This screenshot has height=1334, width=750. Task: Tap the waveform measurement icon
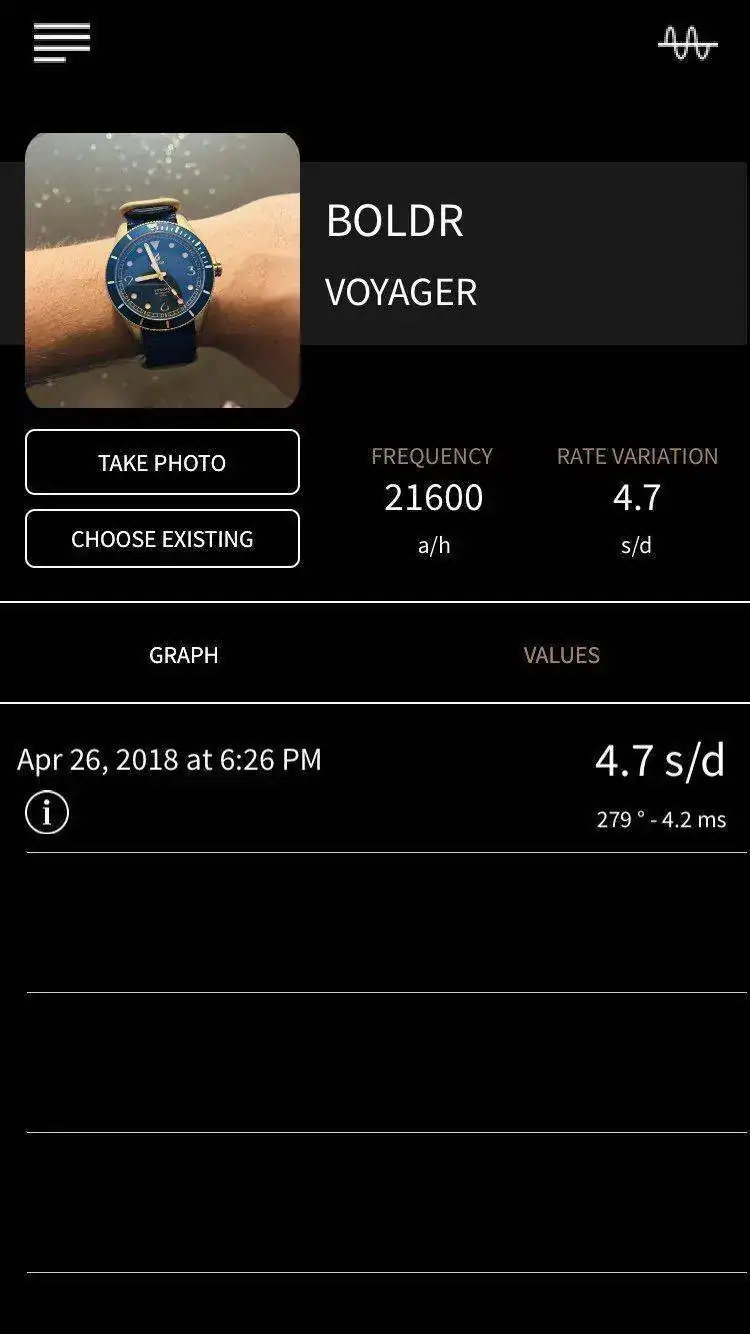(x=687, y=43)
